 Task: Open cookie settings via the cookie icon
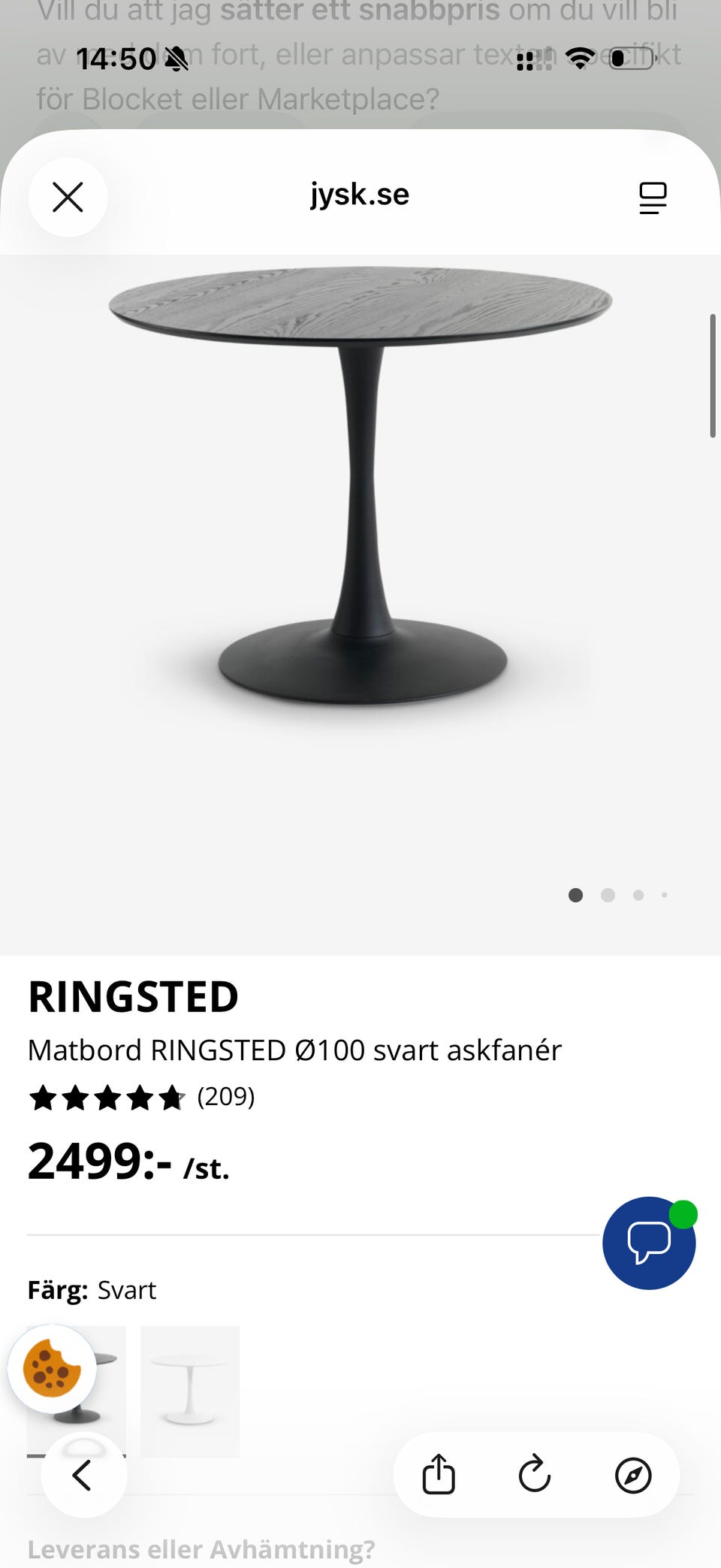pos(52,1368)
